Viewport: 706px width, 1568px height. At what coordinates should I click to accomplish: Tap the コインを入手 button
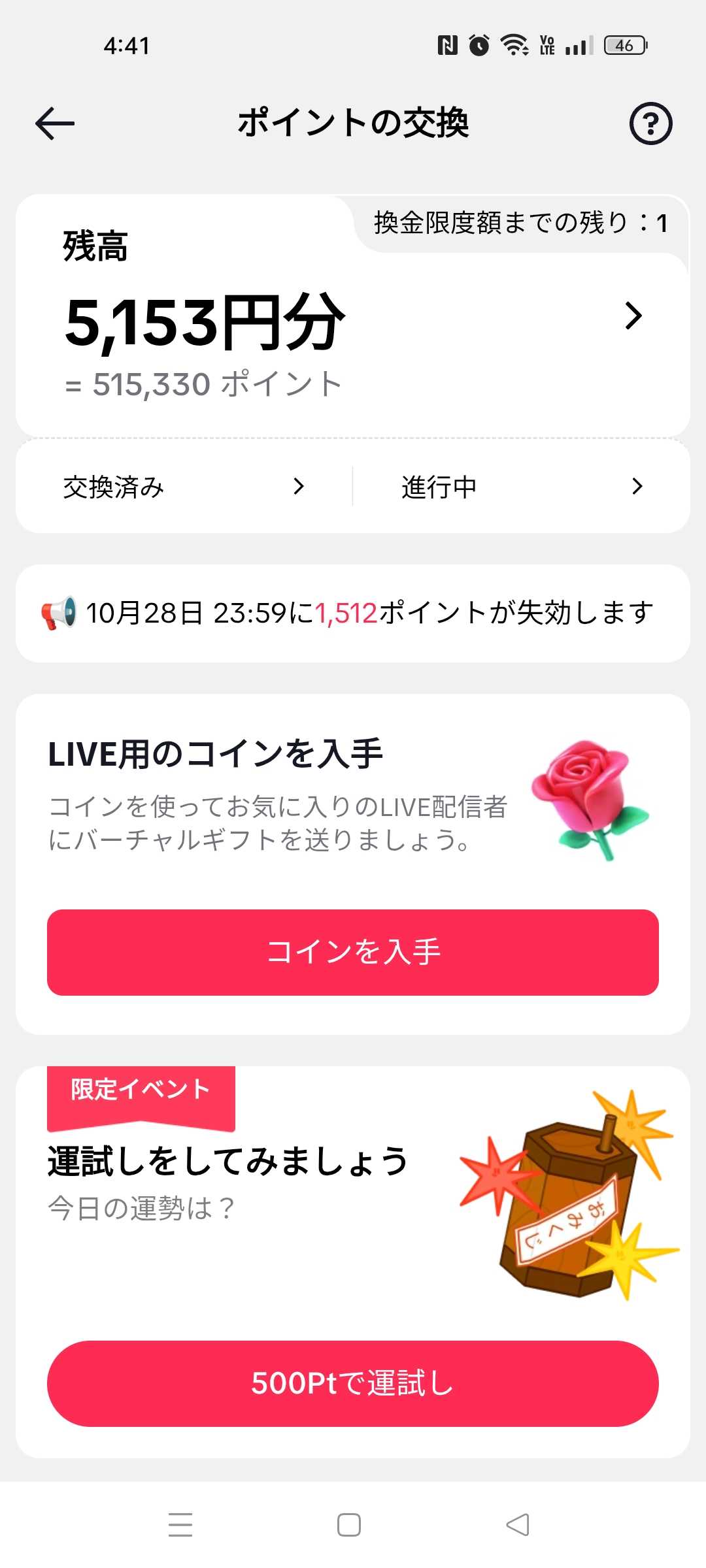pos(353,952)
